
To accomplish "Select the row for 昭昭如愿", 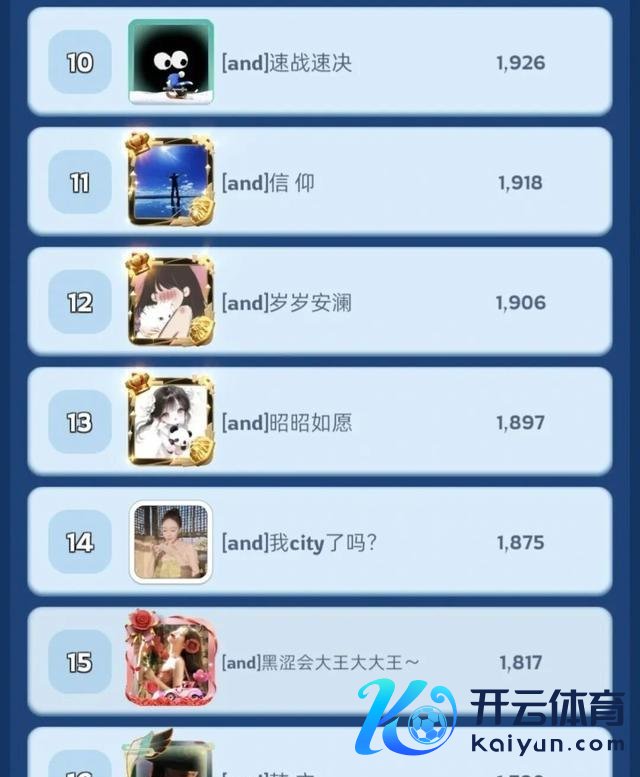I will 320,423.
